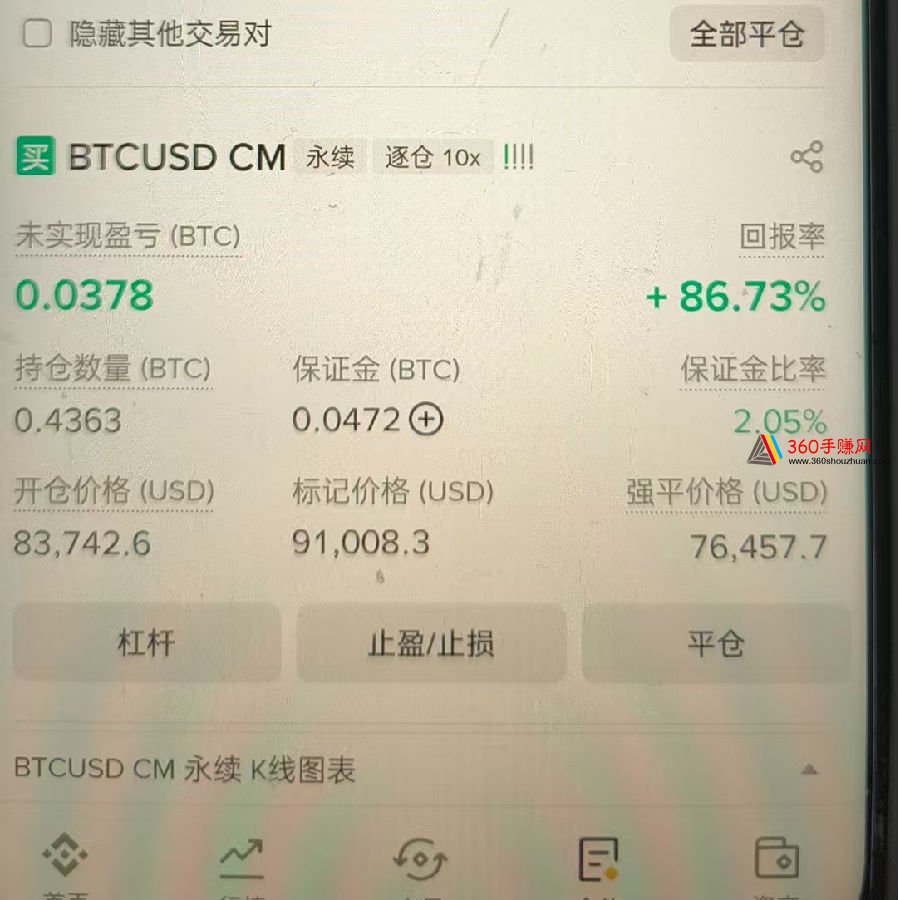This screenshot has height=900, width=898.
Task: Add margin with the plus icon
Action: [x=426, y=420]
